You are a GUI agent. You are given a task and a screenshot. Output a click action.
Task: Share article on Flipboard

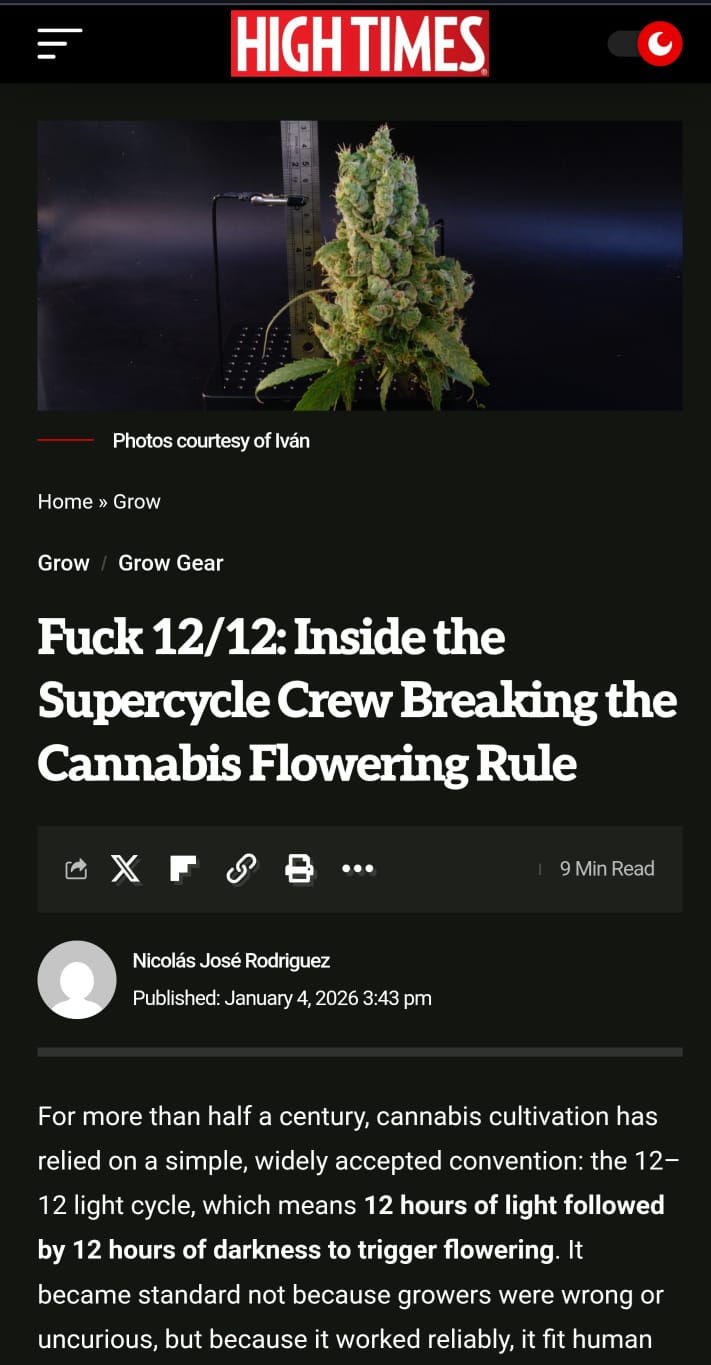point(183,869)
